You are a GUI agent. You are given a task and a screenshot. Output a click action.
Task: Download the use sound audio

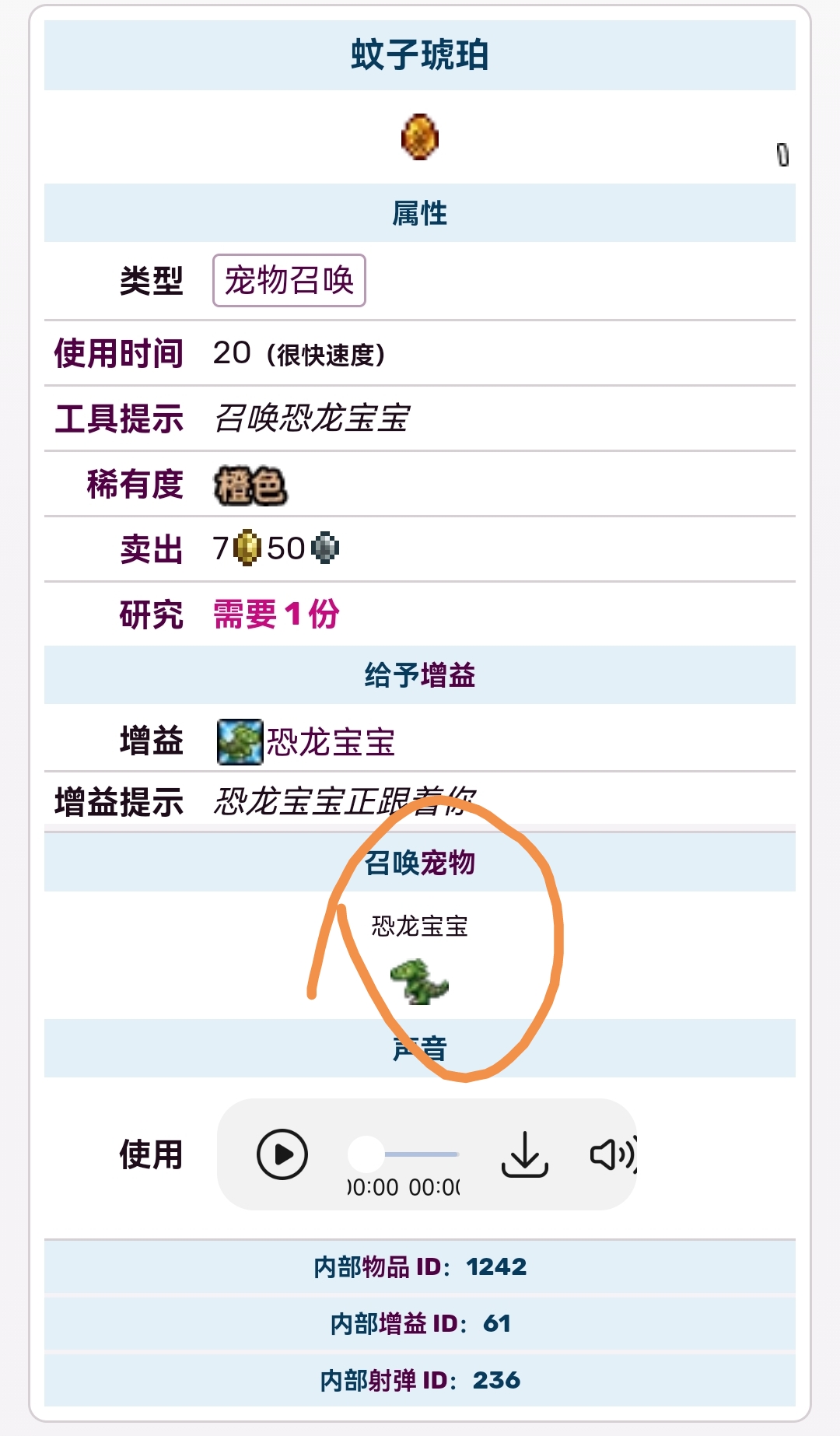(524, 1154)
